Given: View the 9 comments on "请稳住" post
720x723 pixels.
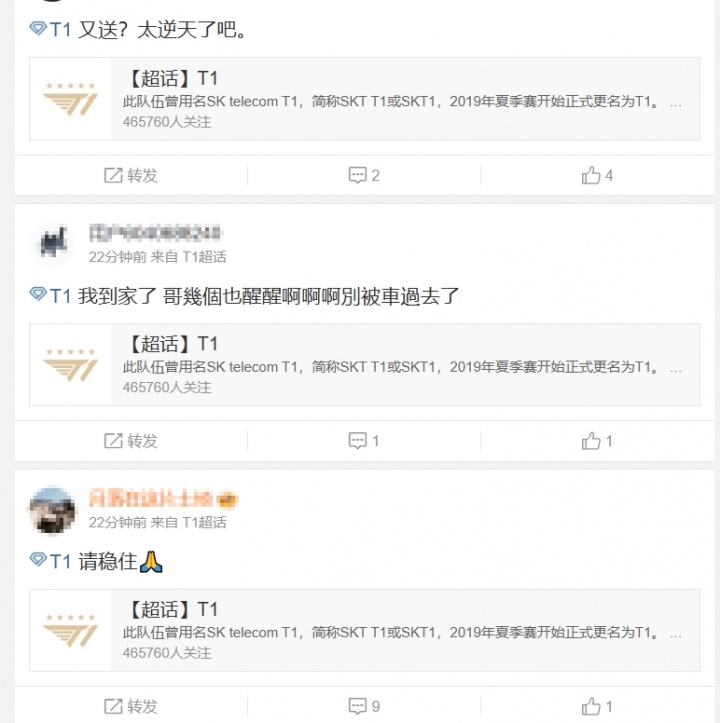Looking at the screenshot, I should [x=364, y=706].
